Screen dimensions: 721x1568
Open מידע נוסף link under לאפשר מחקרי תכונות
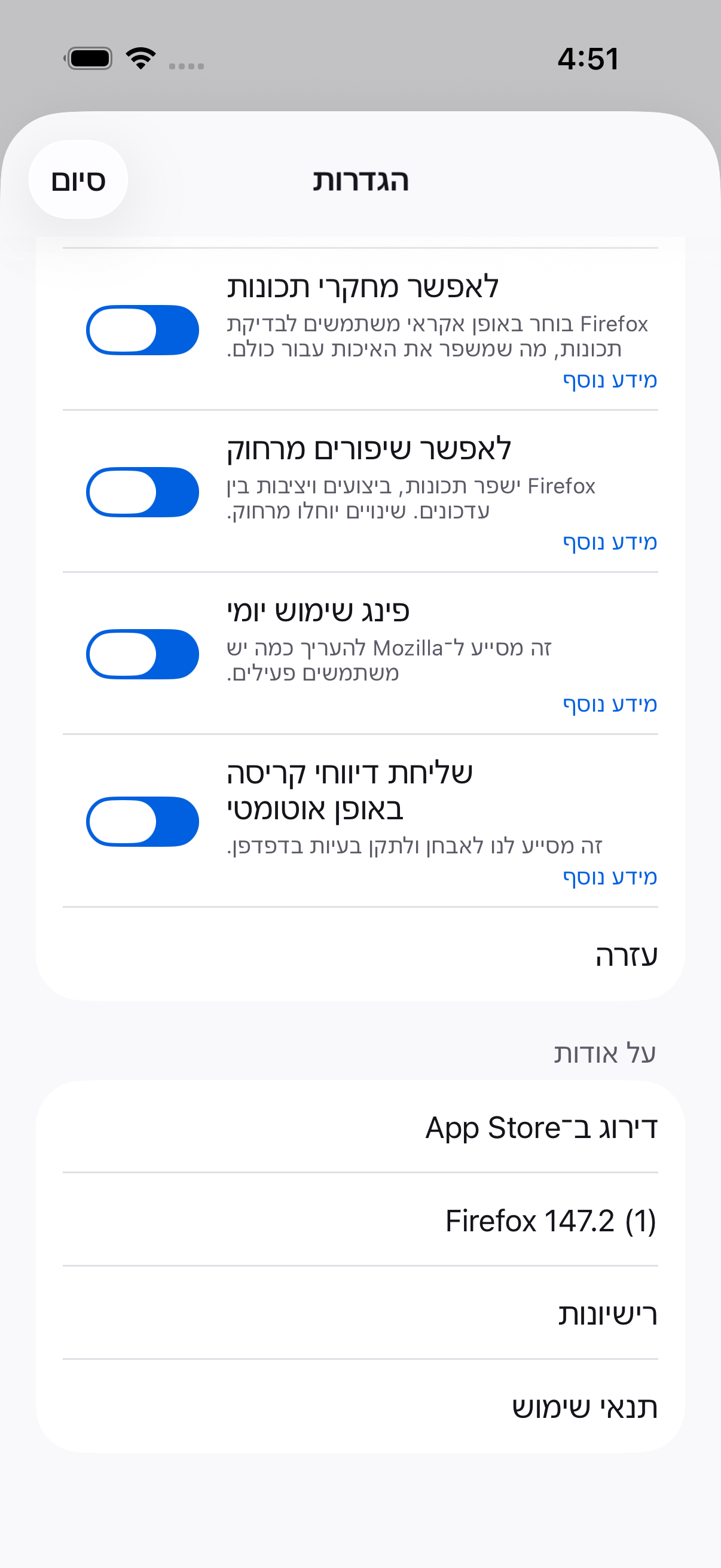tap(610, 380)
